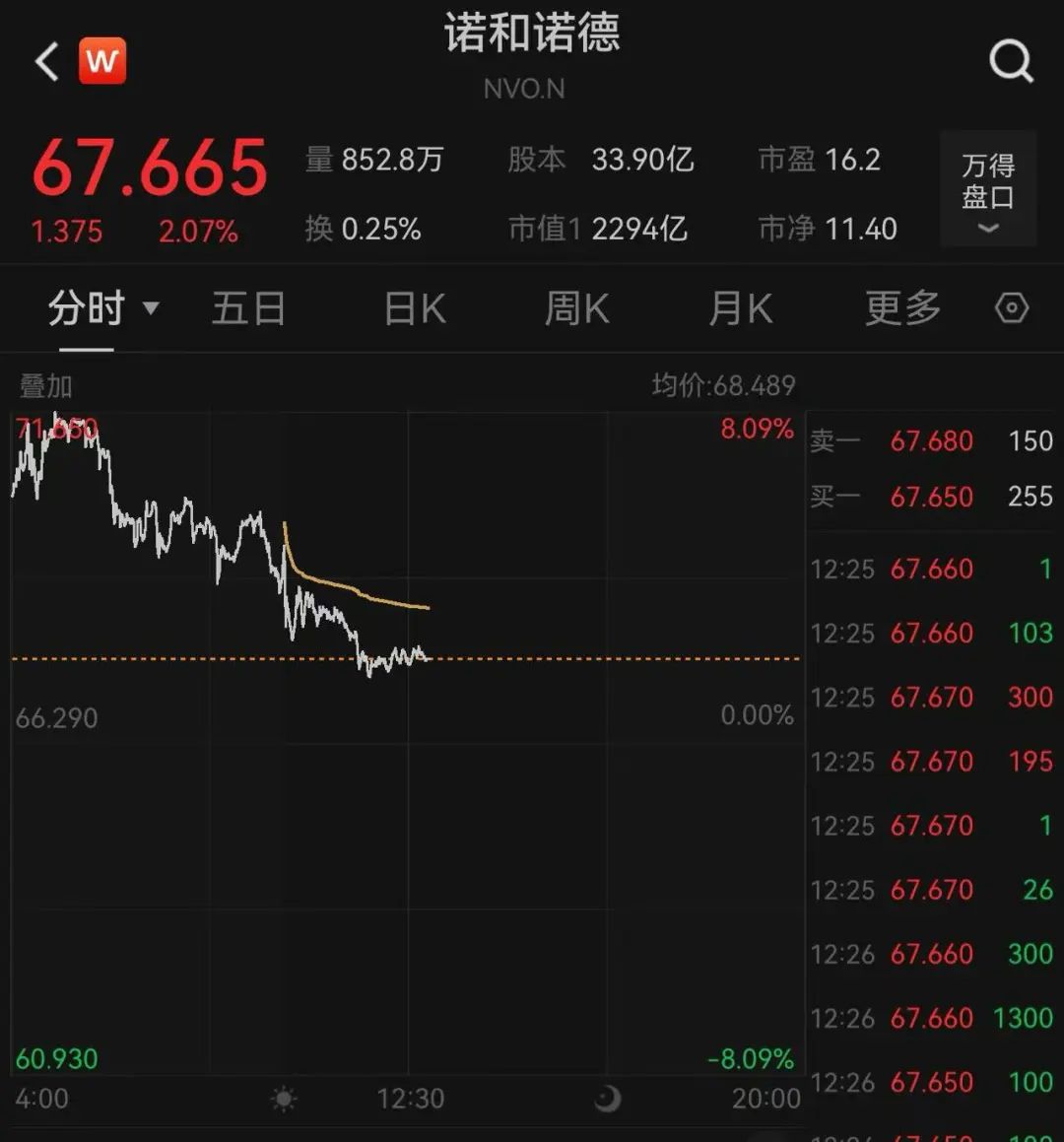Open the 更多 chart options
Viewport: 1064px width, 1142px height.
[902, 308]
